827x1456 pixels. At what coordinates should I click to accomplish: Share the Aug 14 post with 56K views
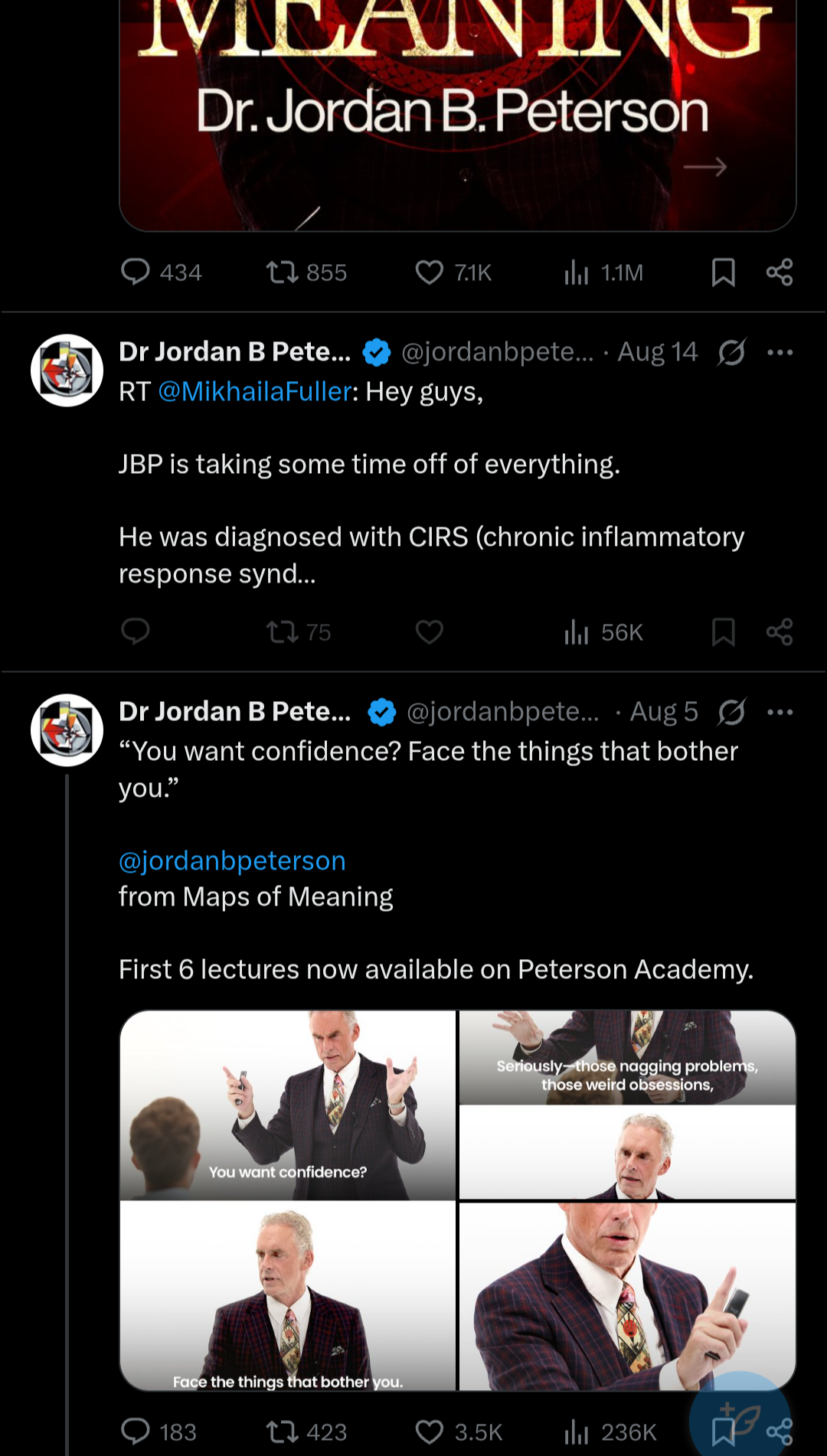pos(780,632)
